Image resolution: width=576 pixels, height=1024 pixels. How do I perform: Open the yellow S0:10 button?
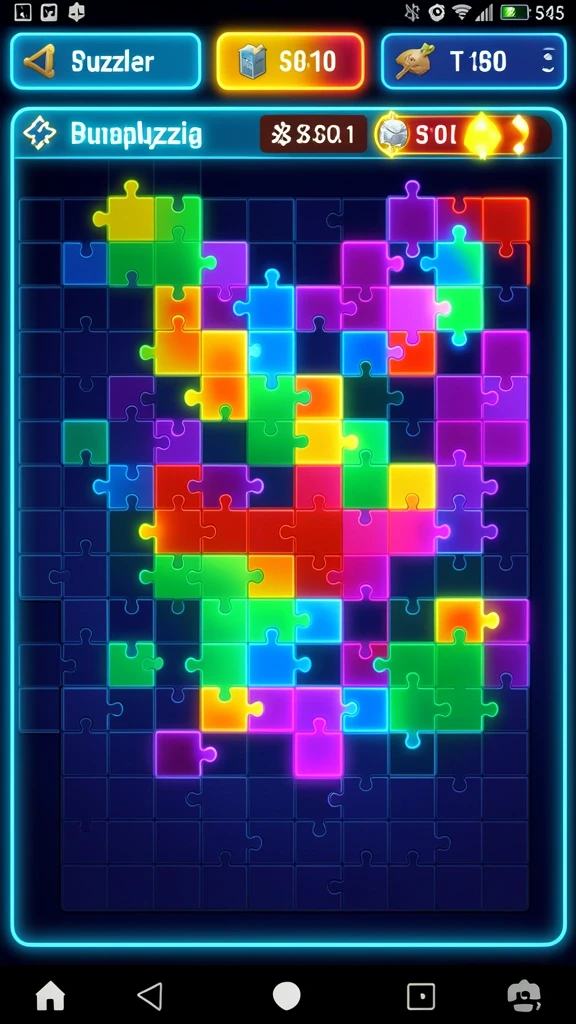click(290, 61)
